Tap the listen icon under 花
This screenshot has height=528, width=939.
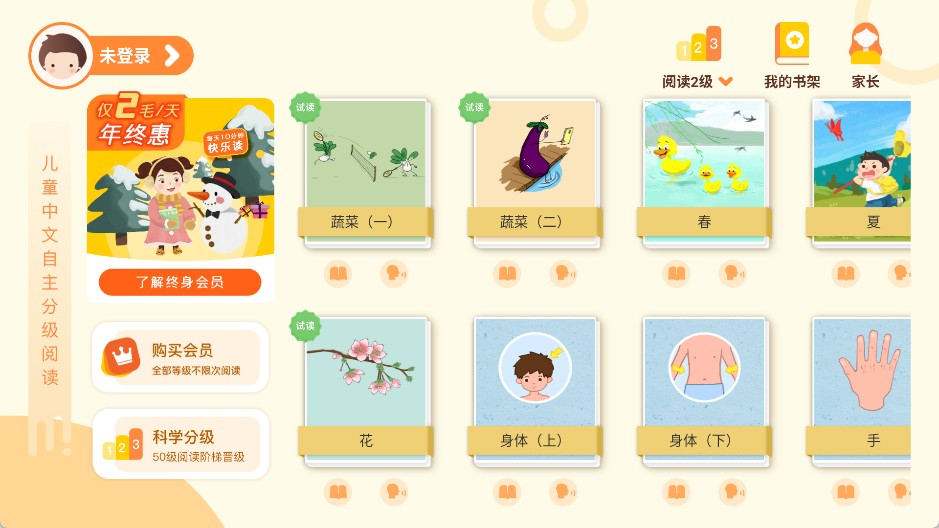click(x=394, y=492)
